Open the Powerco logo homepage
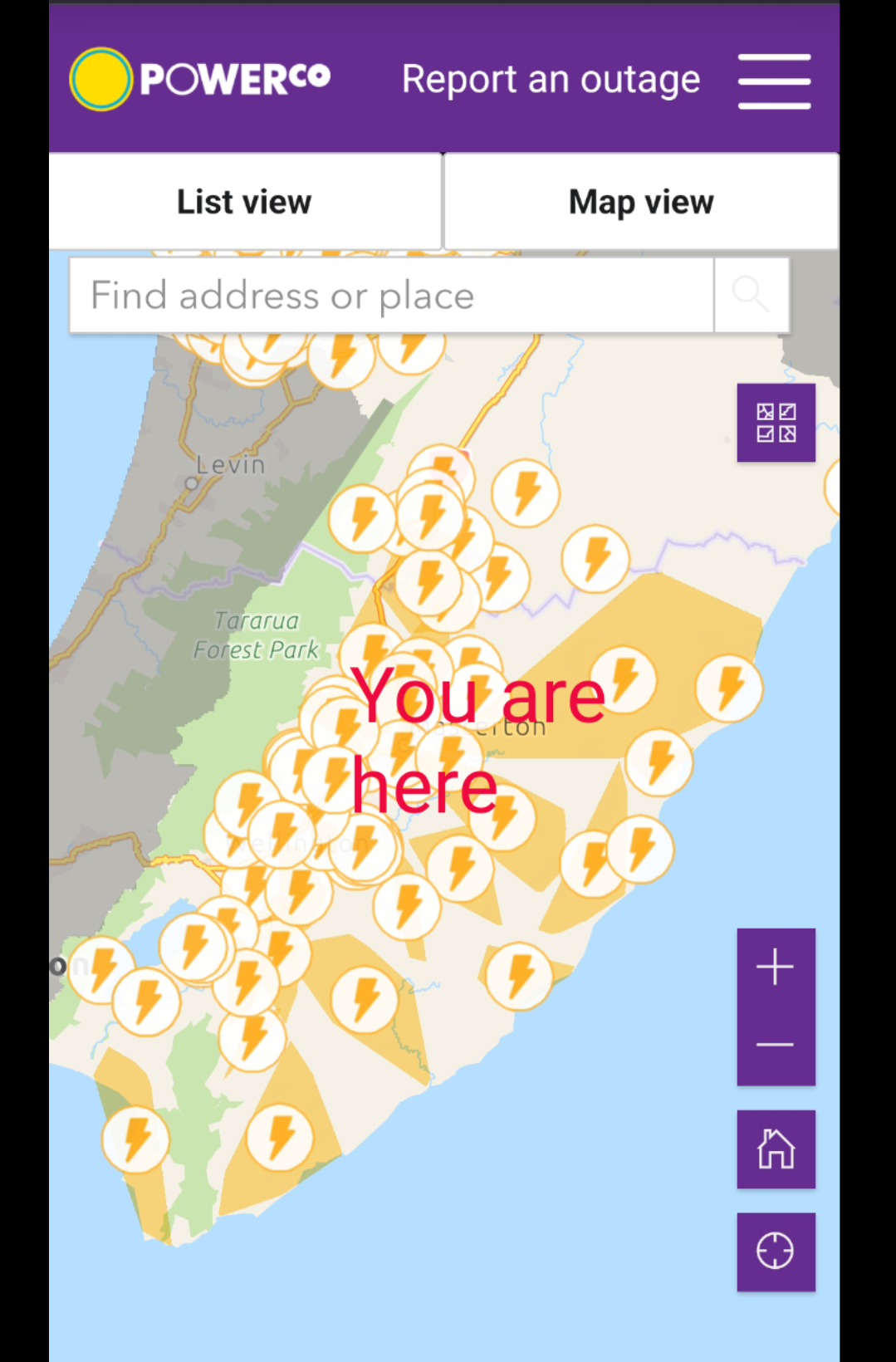 coord(200,80)
